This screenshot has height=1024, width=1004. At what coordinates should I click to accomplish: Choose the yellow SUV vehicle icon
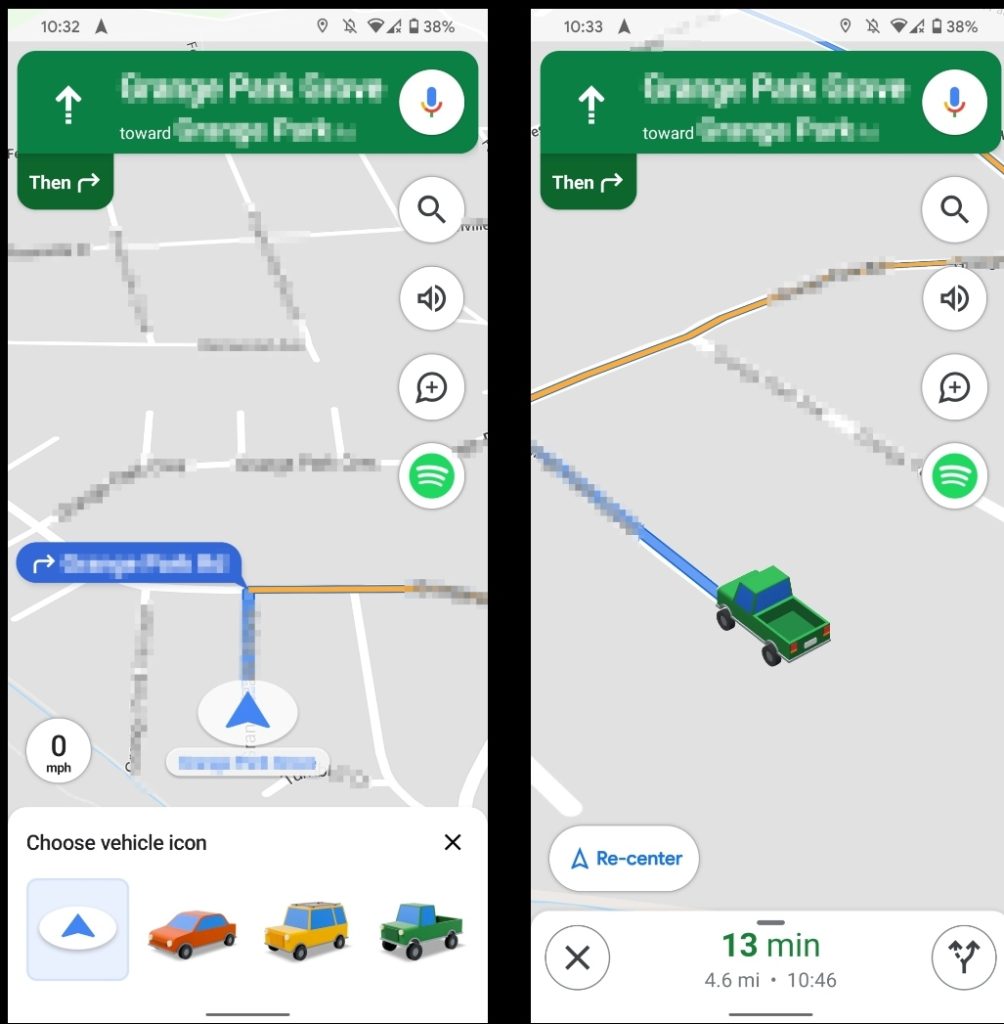coord(306,930)
